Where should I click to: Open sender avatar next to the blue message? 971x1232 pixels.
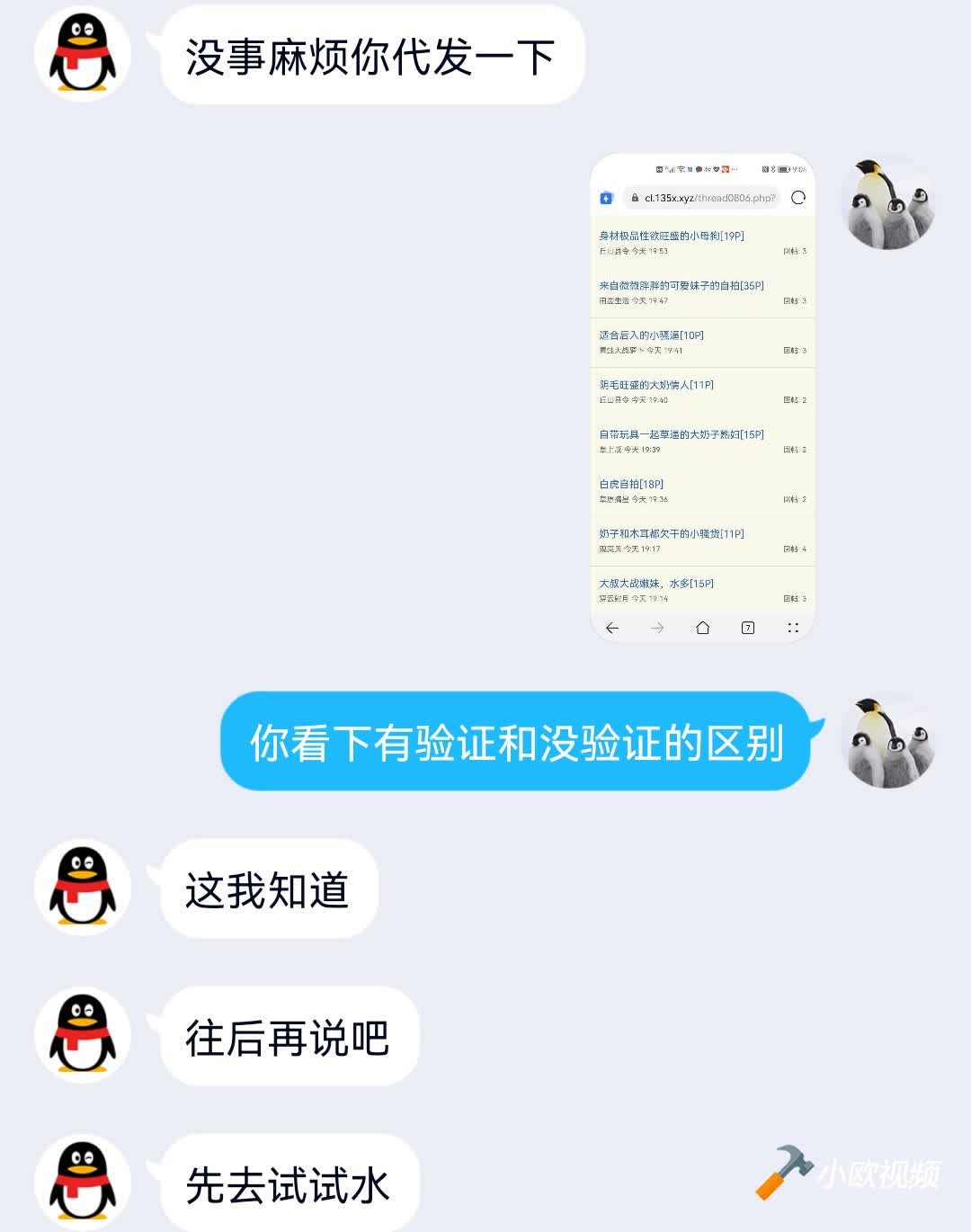pos(888,740)
